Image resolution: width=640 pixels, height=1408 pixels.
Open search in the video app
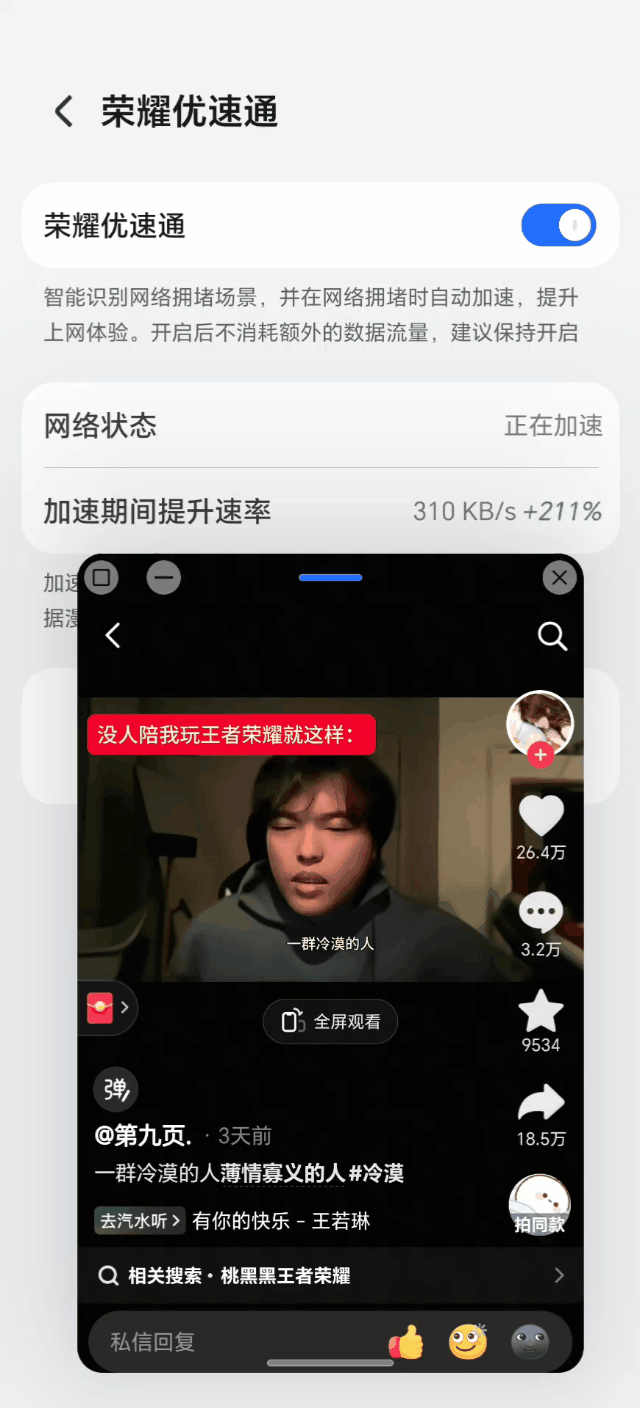click(x=552, y=635)
